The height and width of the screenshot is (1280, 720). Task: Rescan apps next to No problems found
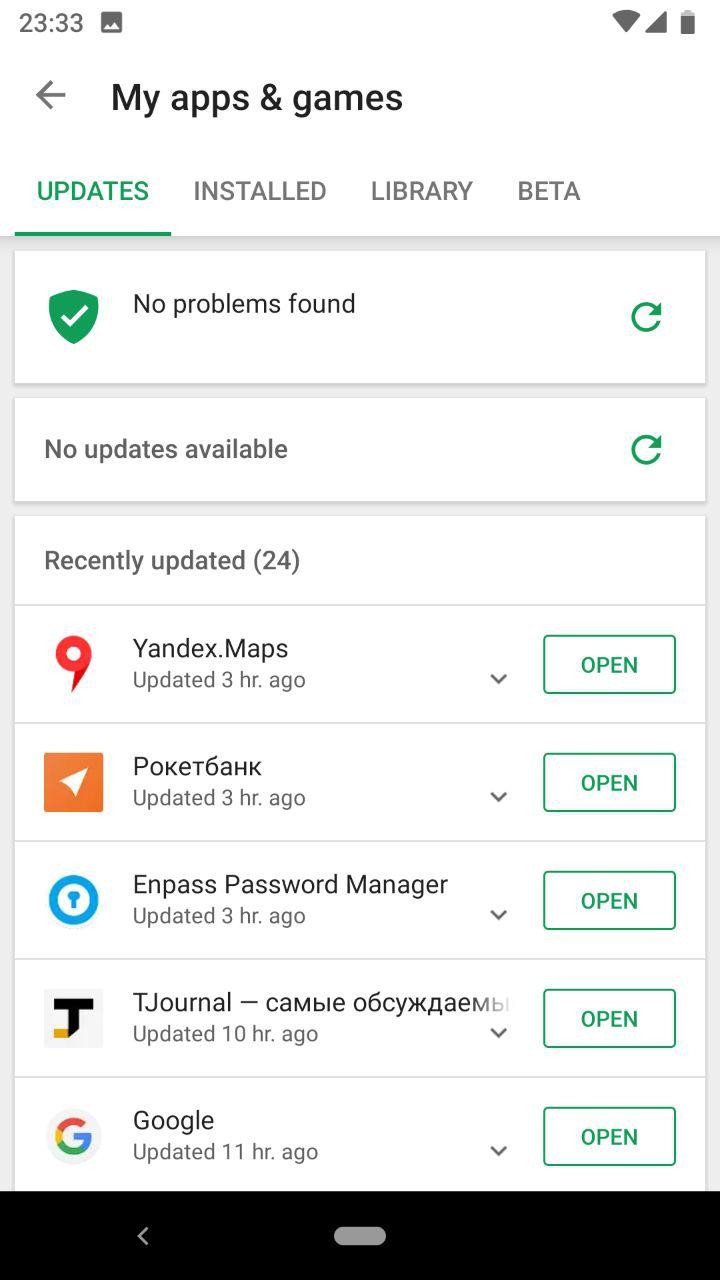coord(646,317)
